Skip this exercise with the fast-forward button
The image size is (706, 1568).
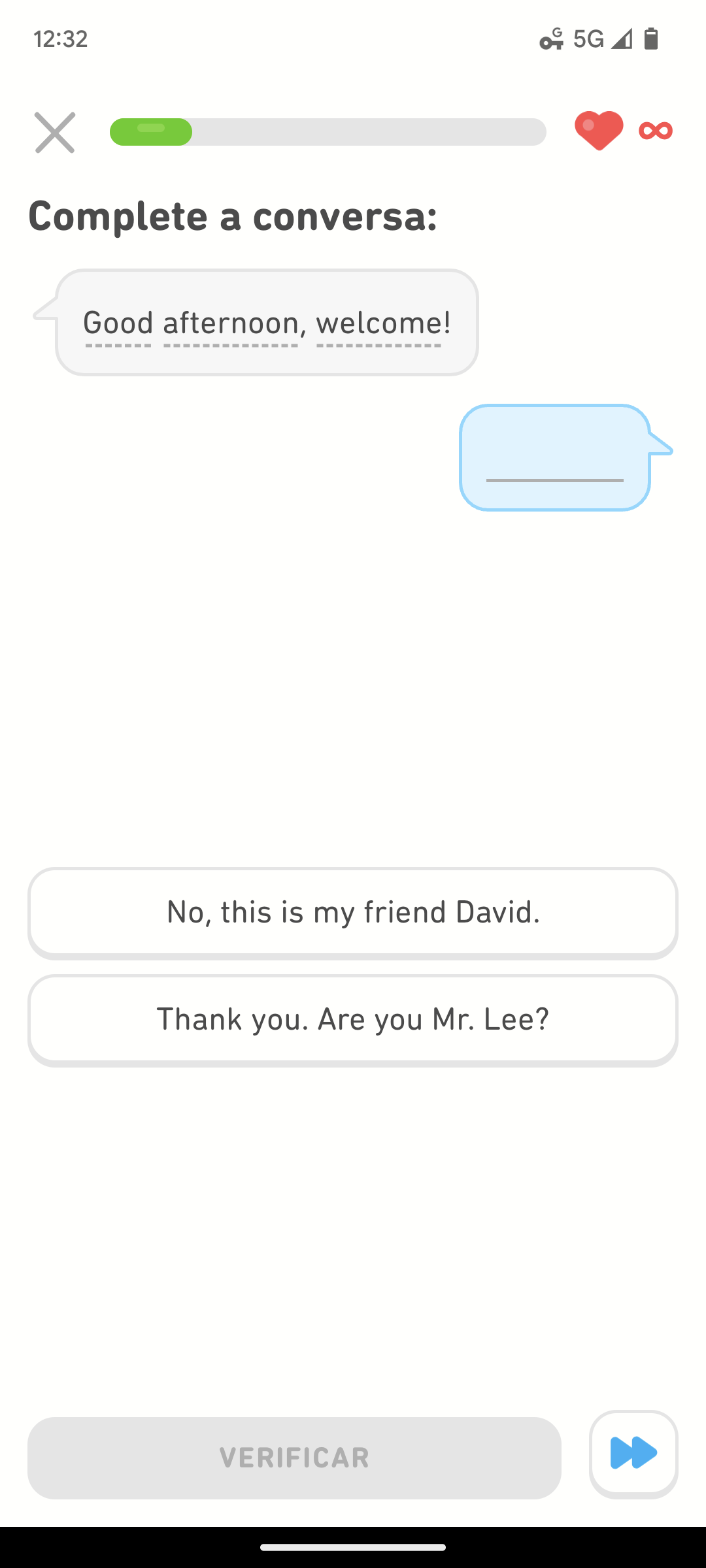pos(633,1454)
